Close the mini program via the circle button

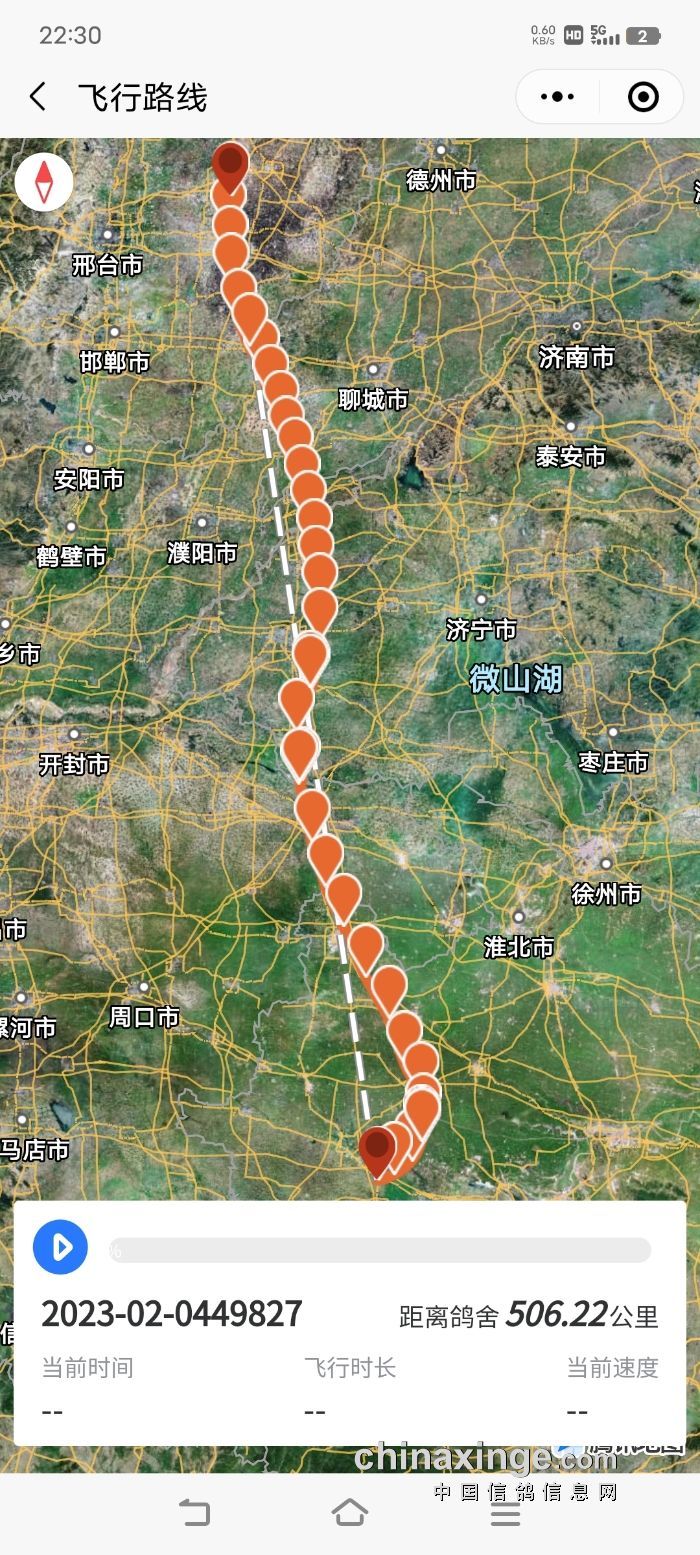click(643, 97)
